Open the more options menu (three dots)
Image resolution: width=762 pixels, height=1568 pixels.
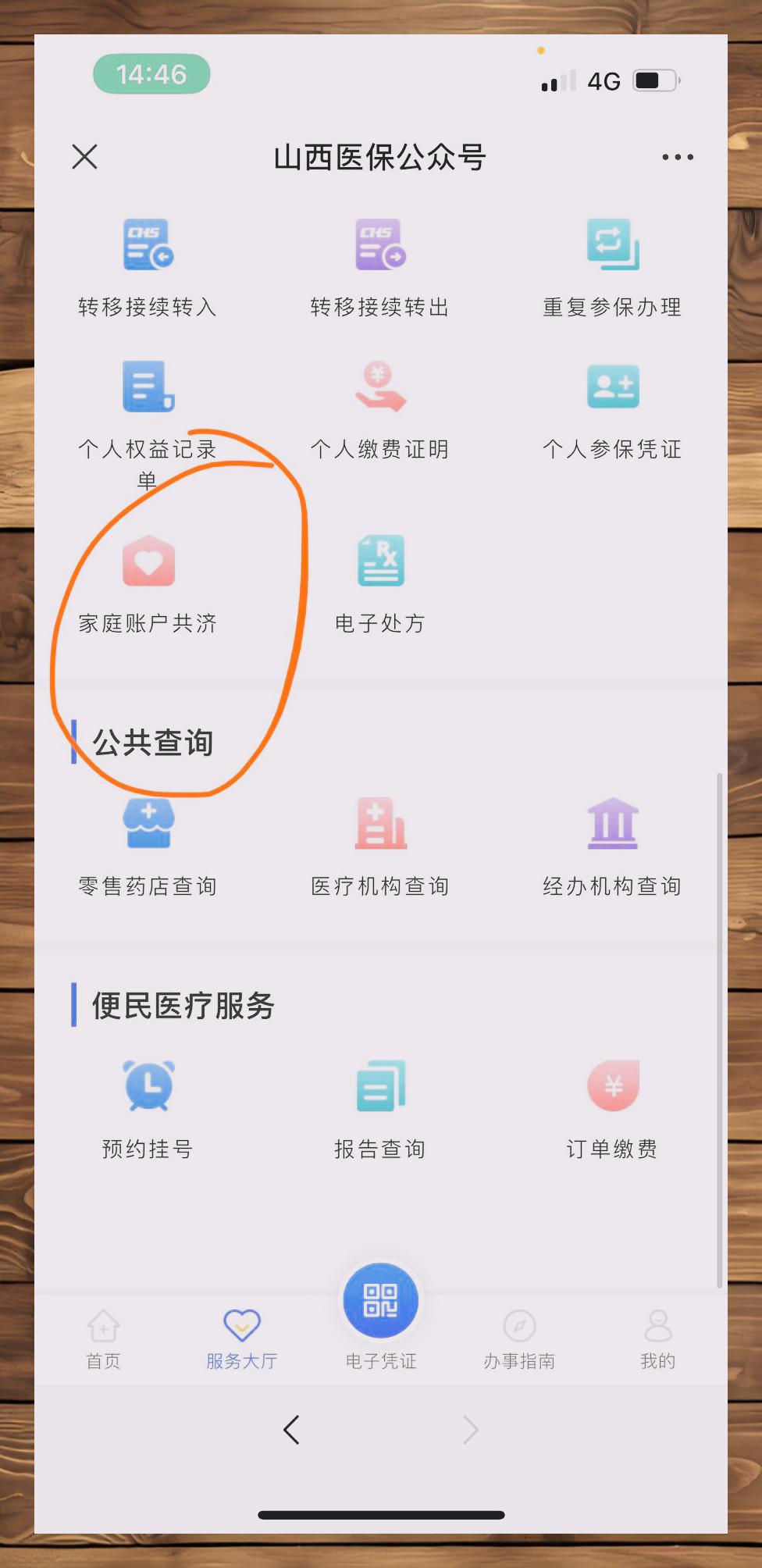[x=676, y=157]
